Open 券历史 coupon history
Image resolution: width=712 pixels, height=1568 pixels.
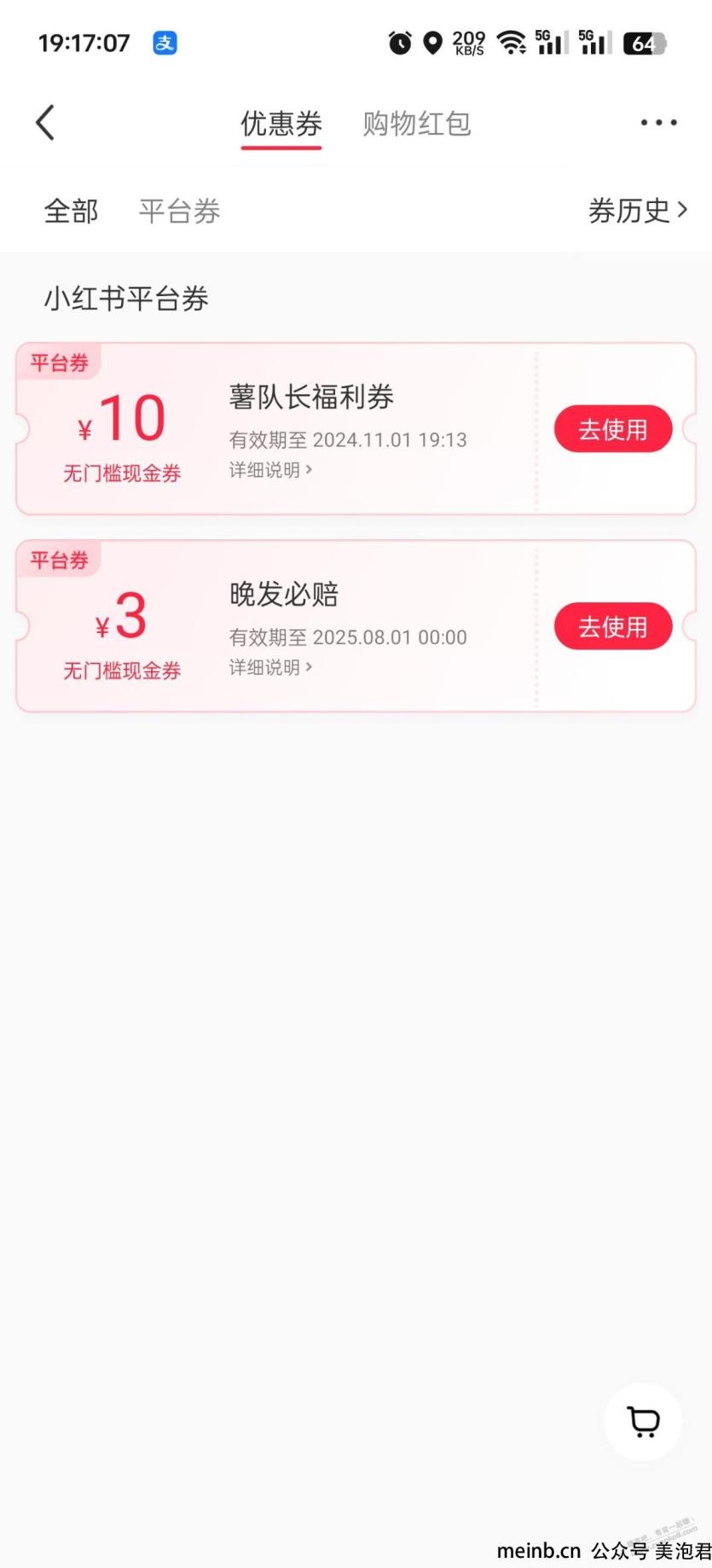[638, 210]
